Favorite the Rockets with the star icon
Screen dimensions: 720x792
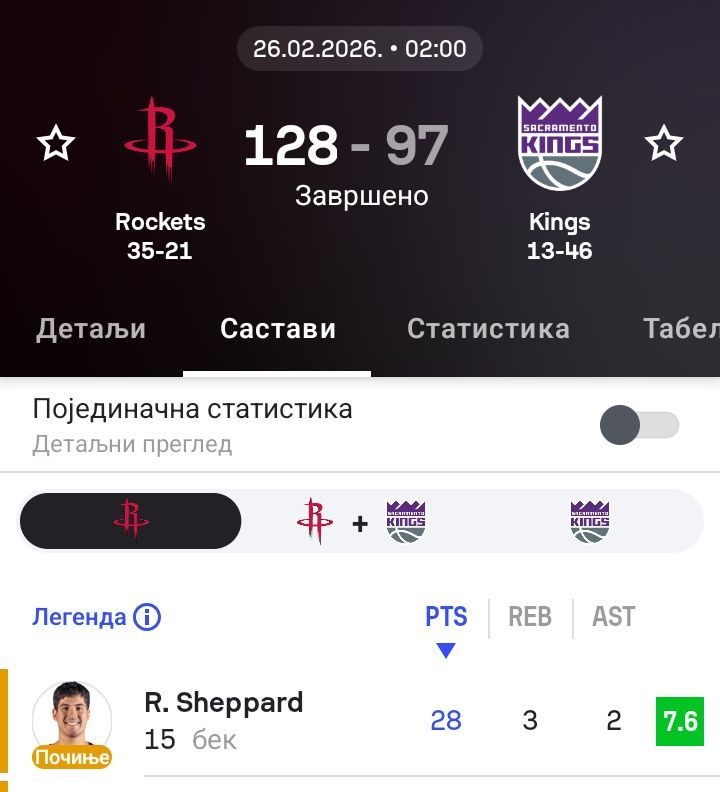tap(56, 144)
